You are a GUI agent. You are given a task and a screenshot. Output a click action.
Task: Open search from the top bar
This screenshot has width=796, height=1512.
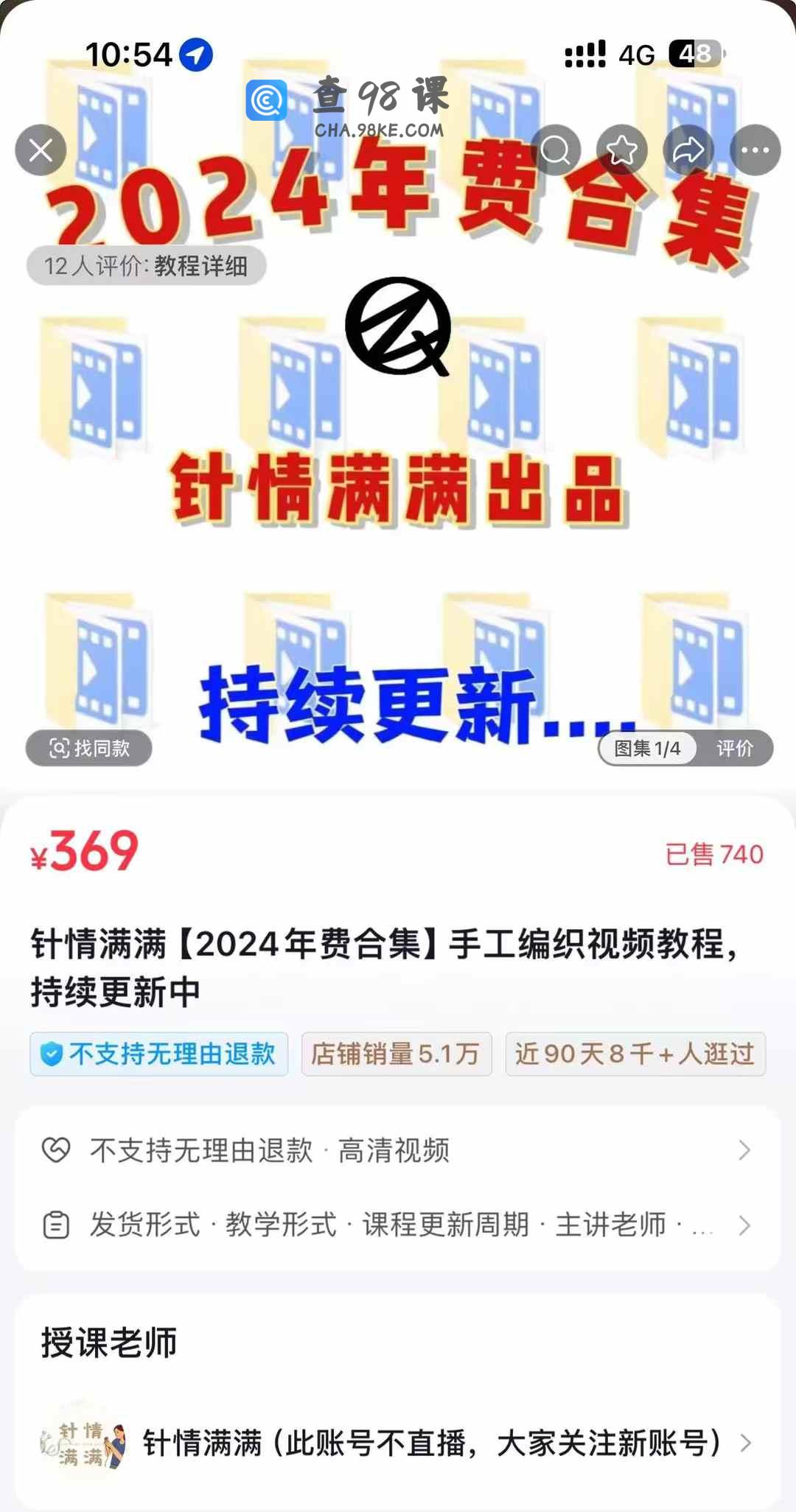[x=555, y=151]
